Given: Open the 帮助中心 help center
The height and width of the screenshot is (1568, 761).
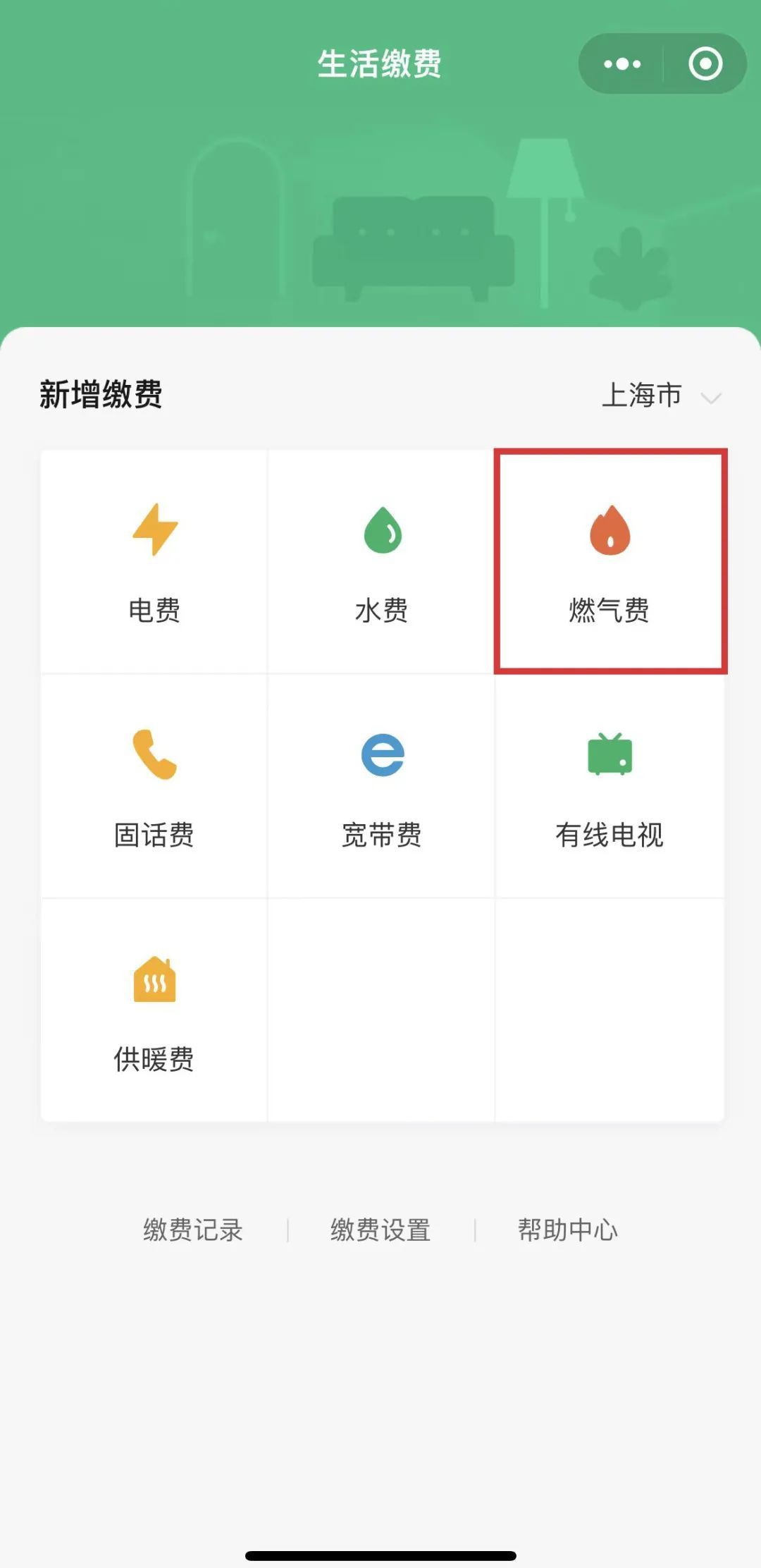Looking at the screenshot, I should pyautogui.click(x=568, y=1230).
